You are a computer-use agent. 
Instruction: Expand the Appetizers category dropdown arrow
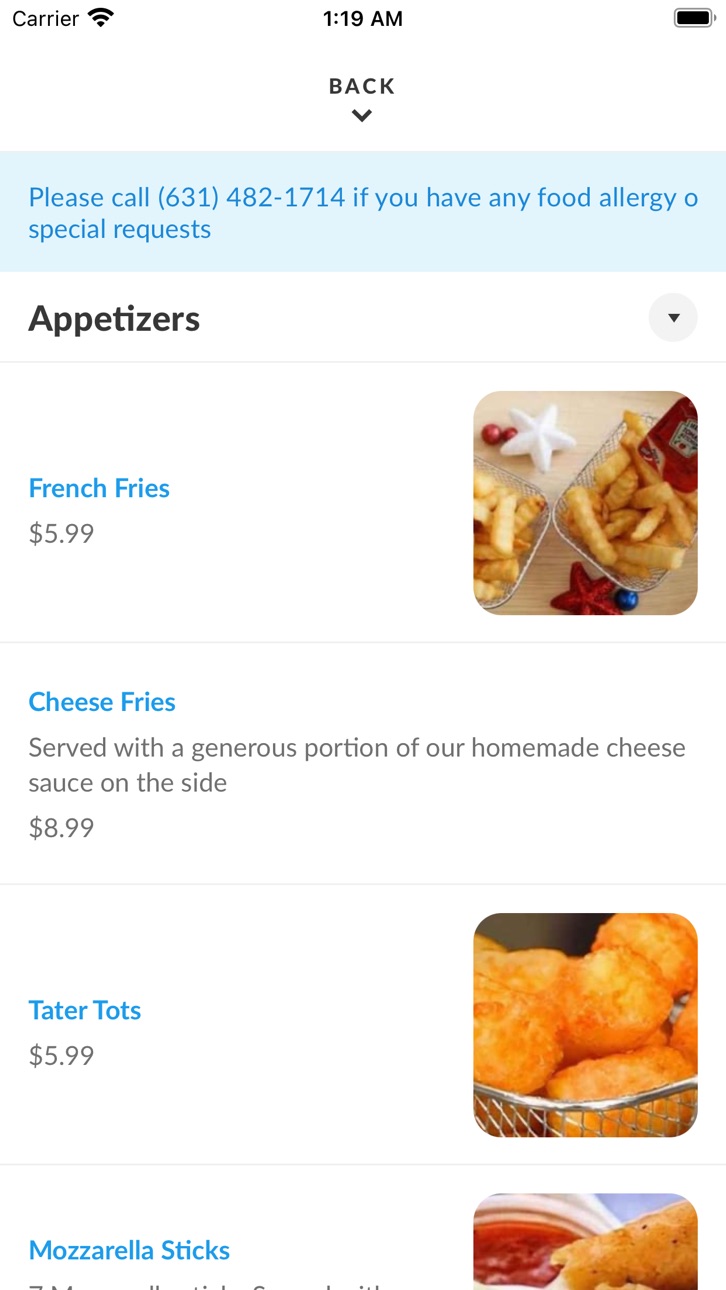point(673,318)
